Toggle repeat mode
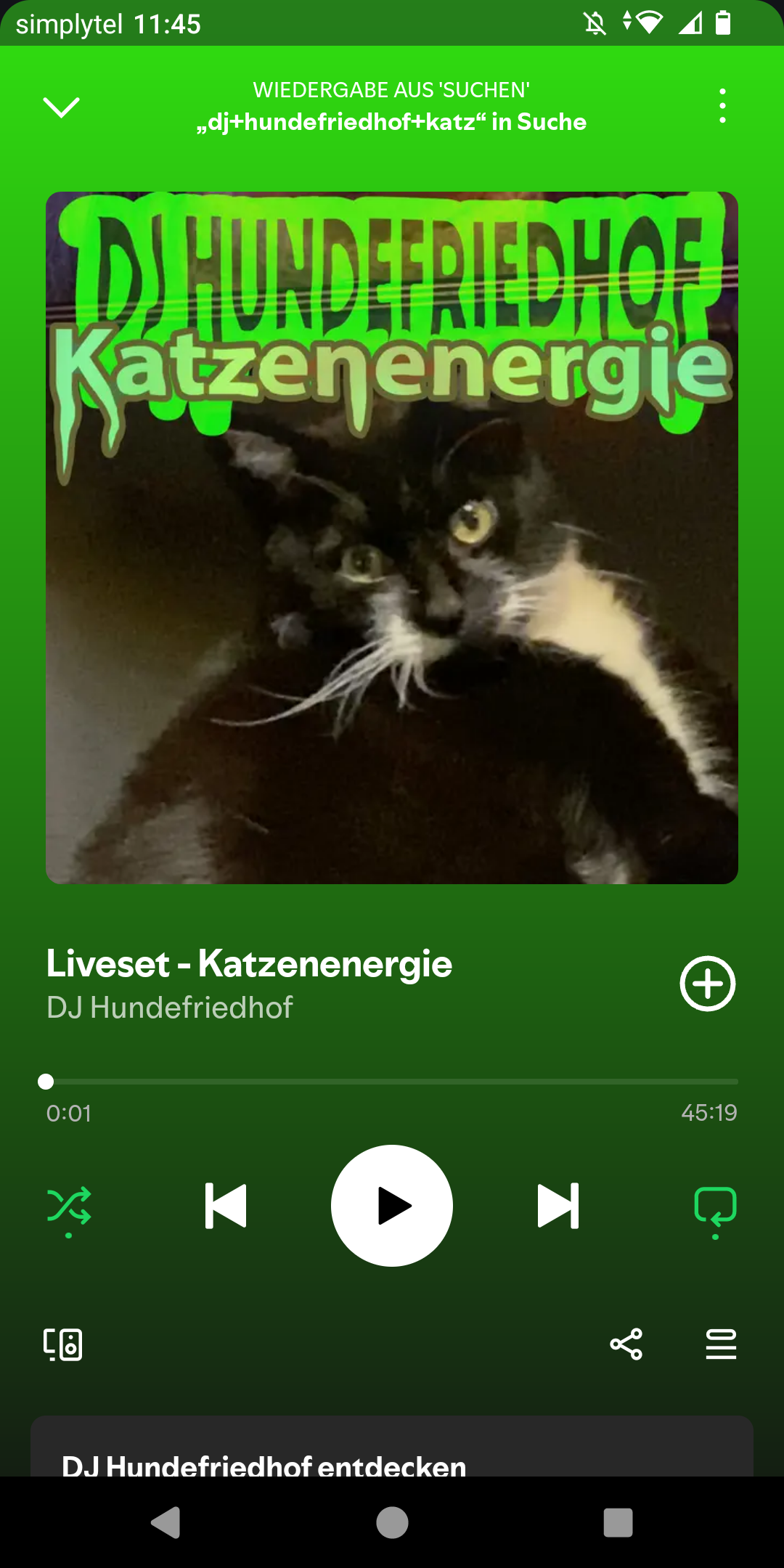784x1568 pixels. click(x=715, y=1206)
